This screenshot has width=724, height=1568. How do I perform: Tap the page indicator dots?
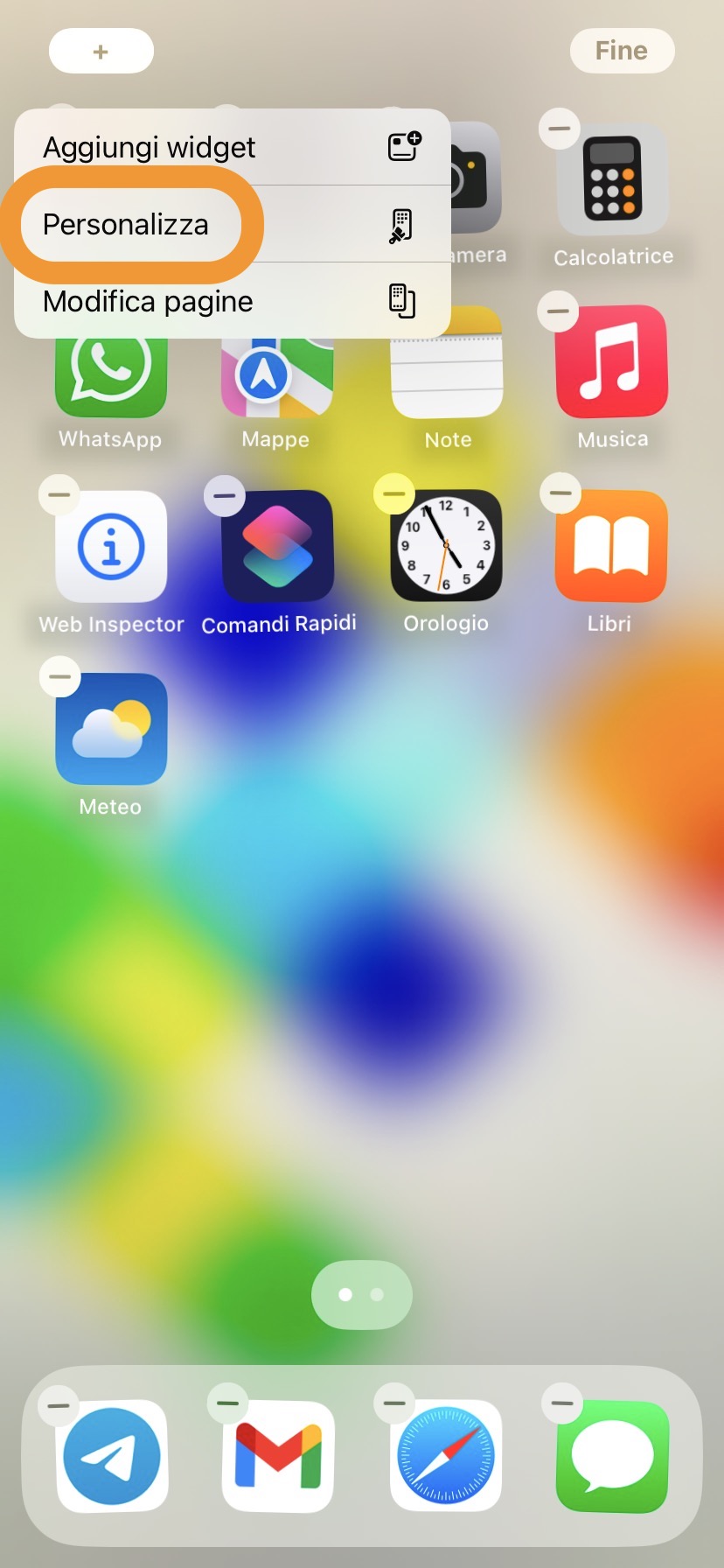coord(361,1295)
